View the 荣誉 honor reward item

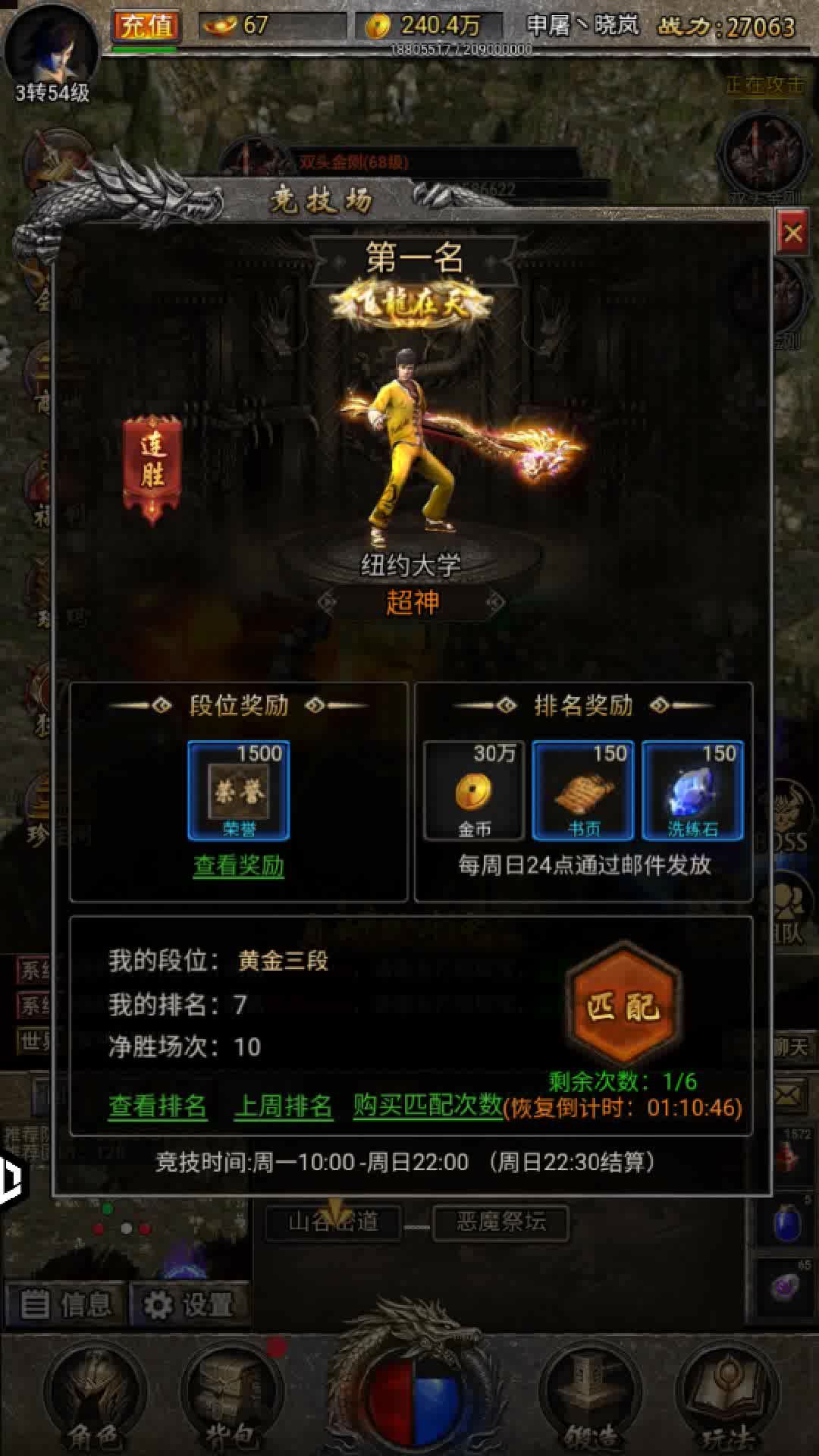point(239,790)
